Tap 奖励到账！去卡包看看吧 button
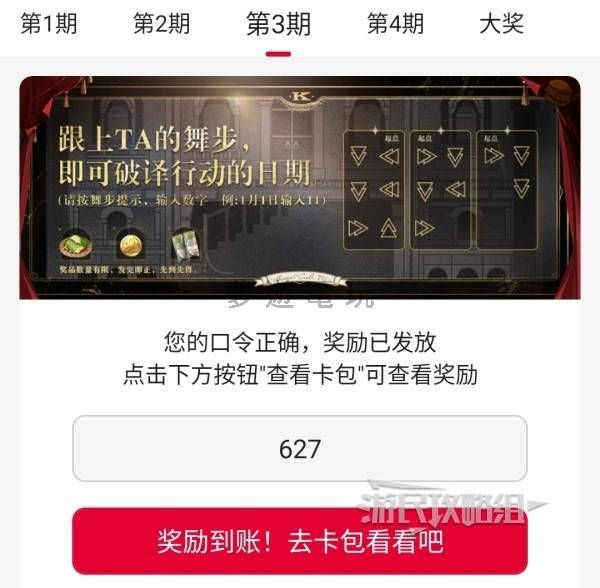The width and height of the screenshot is (600, 588). pyautogui.click(x=300, y=541)
